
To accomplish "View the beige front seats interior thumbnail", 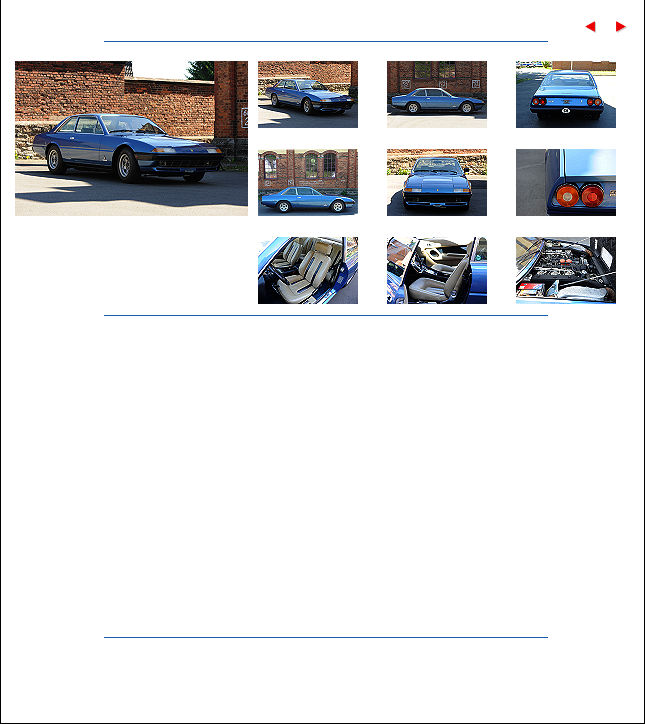I will [x=308, y=270].
